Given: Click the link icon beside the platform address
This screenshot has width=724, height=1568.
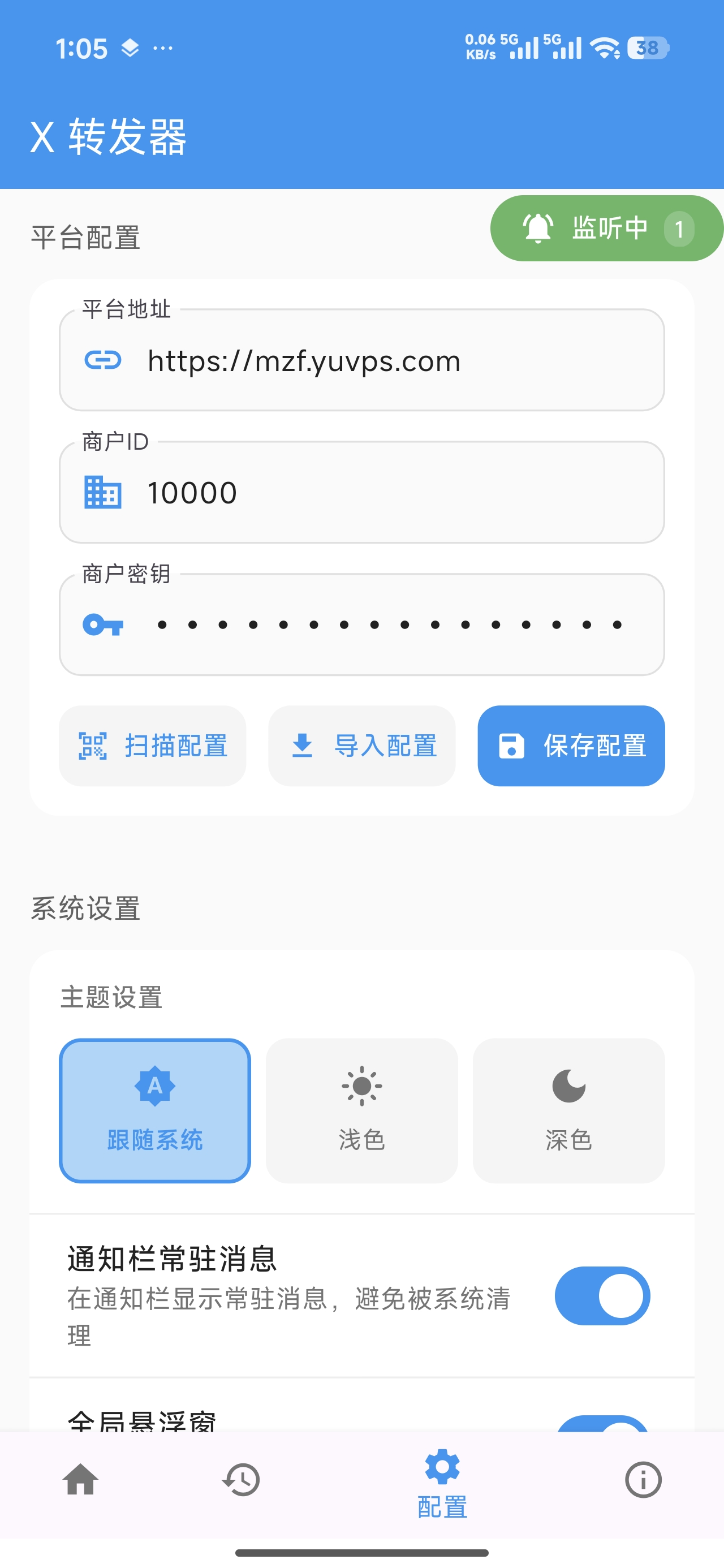Looking at the screenshot, I should point(104,360).
